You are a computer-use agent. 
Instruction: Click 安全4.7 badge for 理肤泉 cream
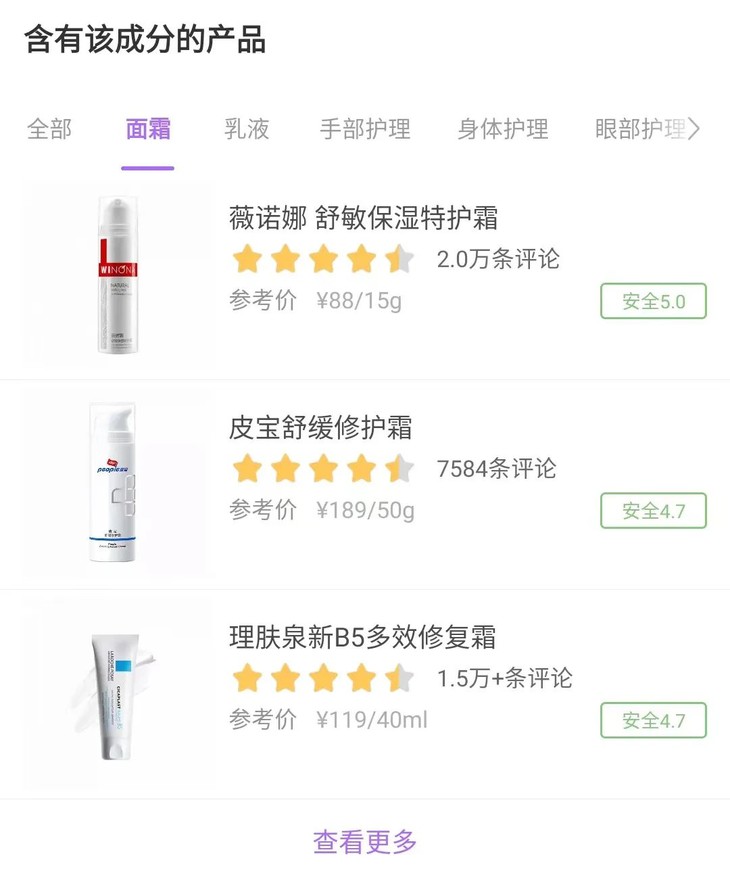(x=654, y=721)
